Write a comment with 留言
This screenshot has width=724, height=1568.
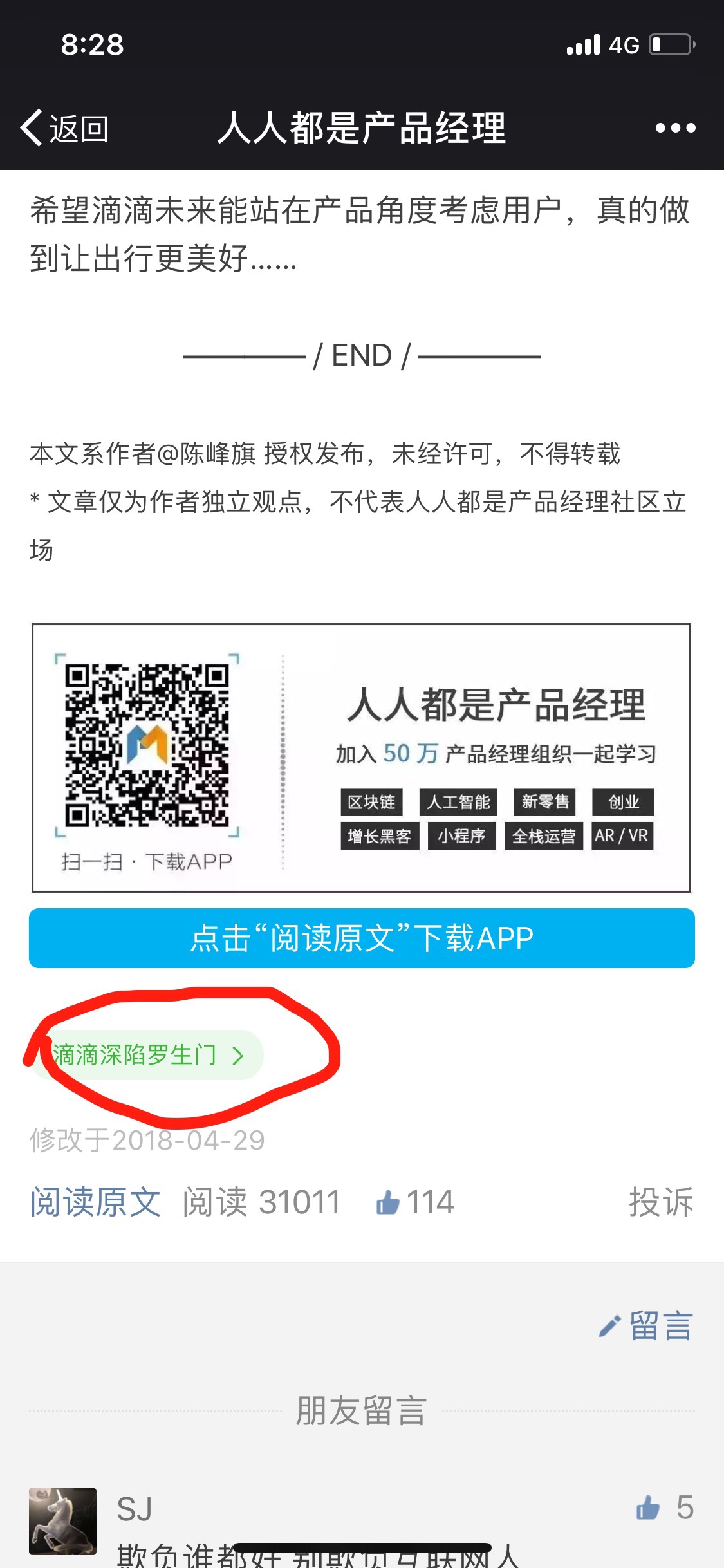646,1325
